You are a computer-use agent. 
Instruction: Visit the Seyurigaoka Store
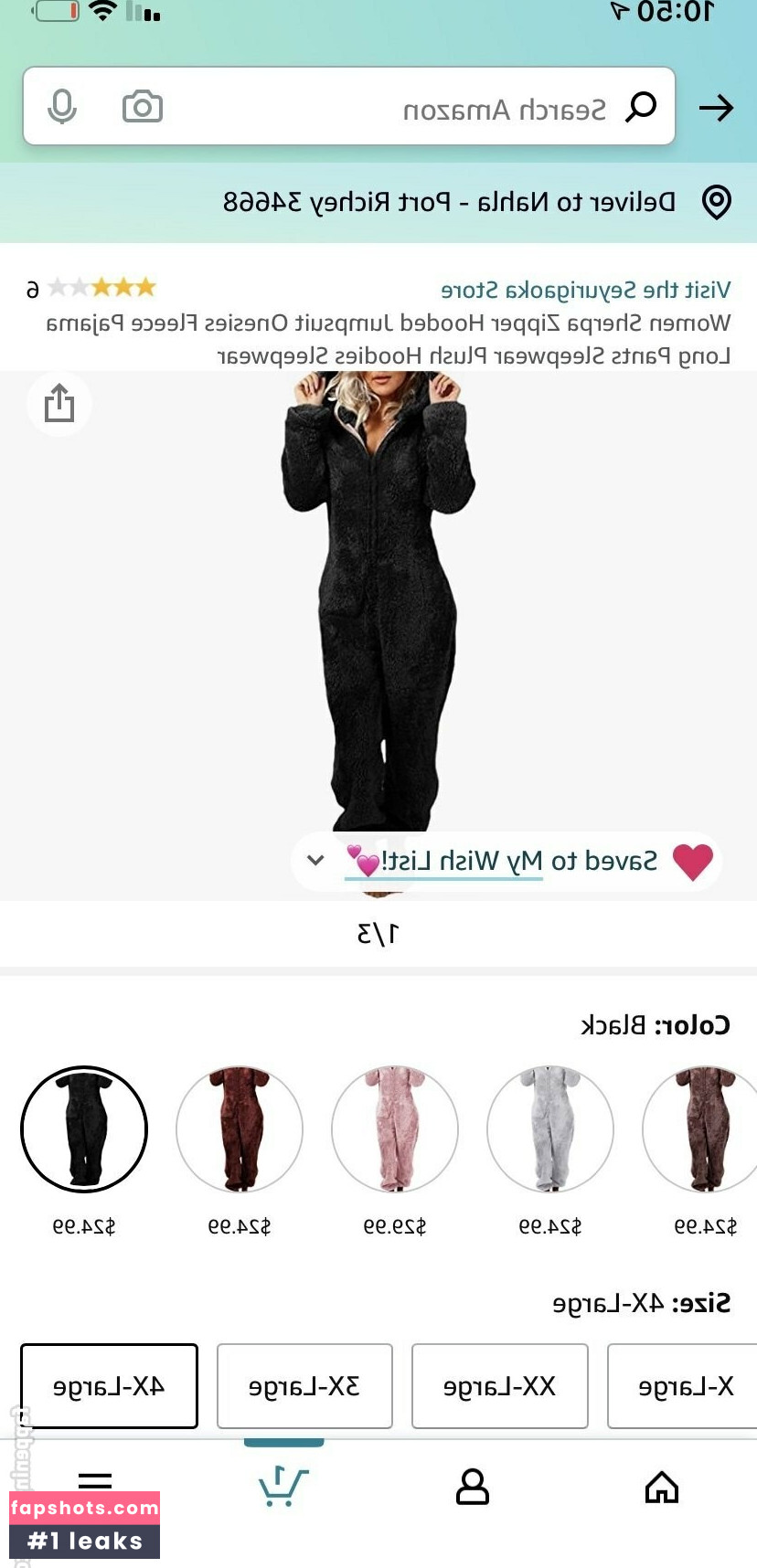pos(585,291)
